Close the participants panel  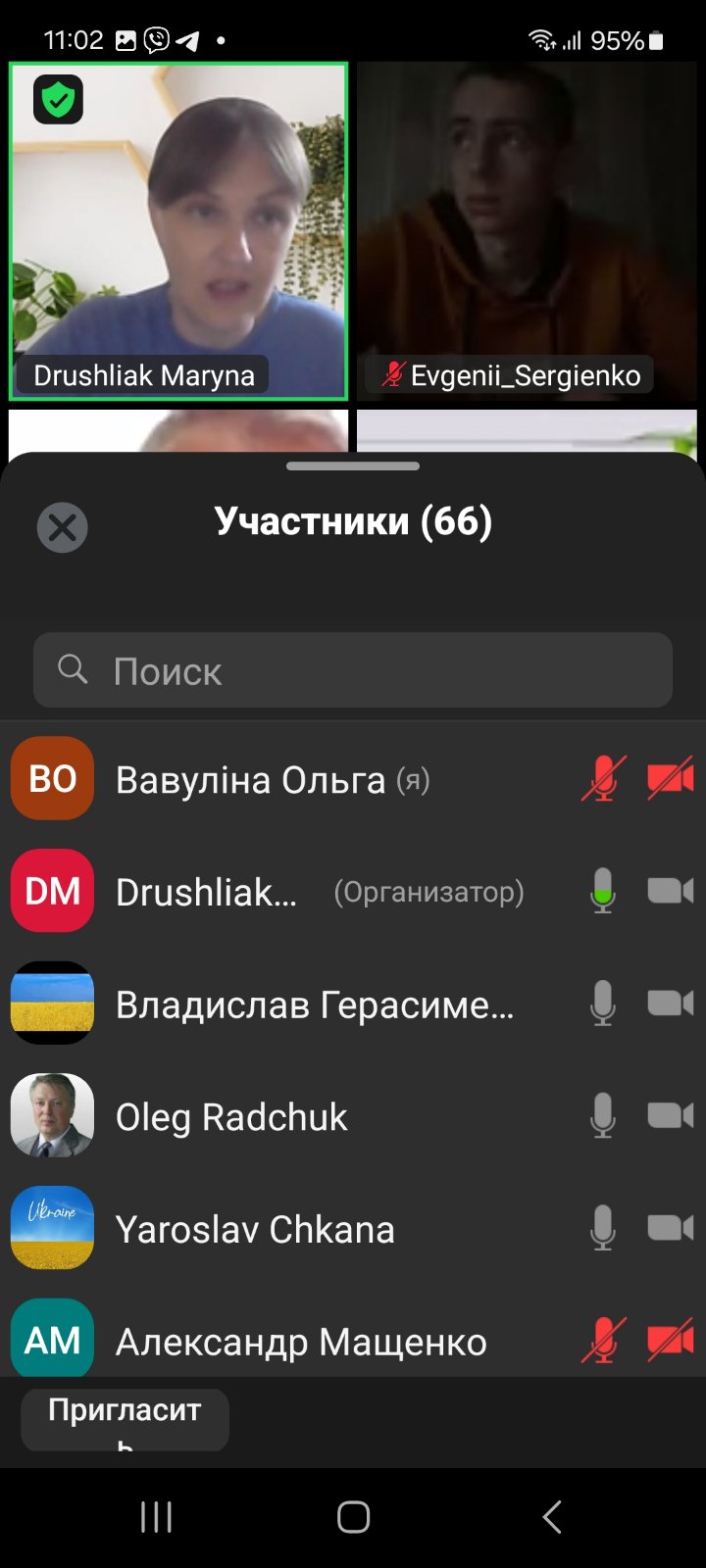point(62,527)
